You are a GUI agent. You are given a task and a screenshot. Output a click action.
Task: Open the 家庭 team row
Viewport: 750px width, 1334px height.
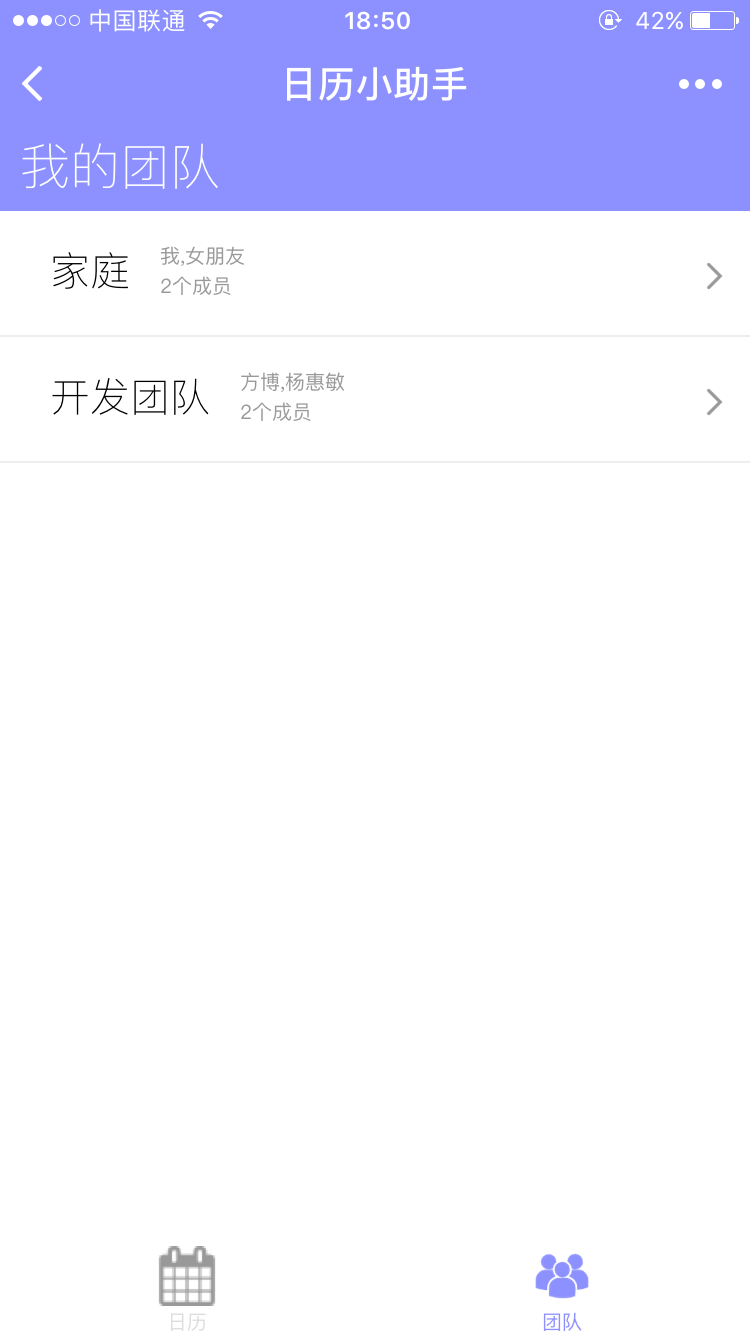click(x=375, y=274)
